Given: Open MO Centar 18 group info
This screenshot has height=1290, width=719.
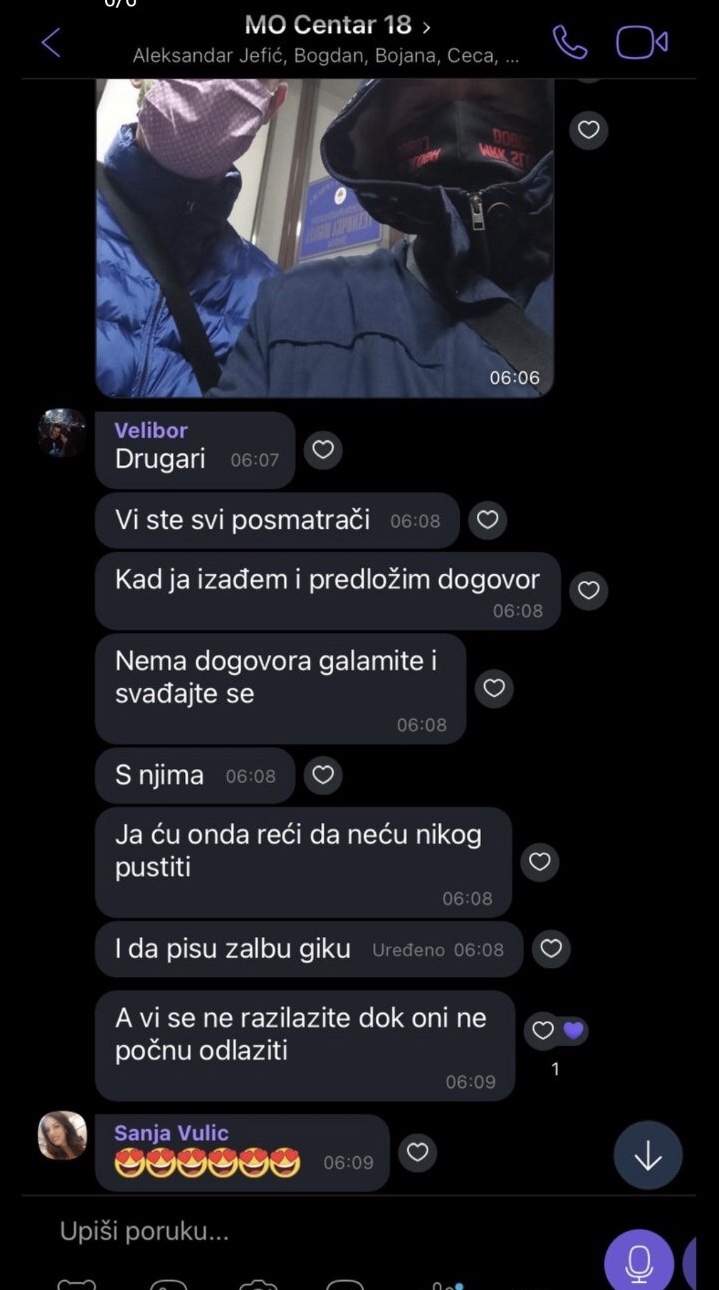Looking at the screenshot, I should (338, 25).
